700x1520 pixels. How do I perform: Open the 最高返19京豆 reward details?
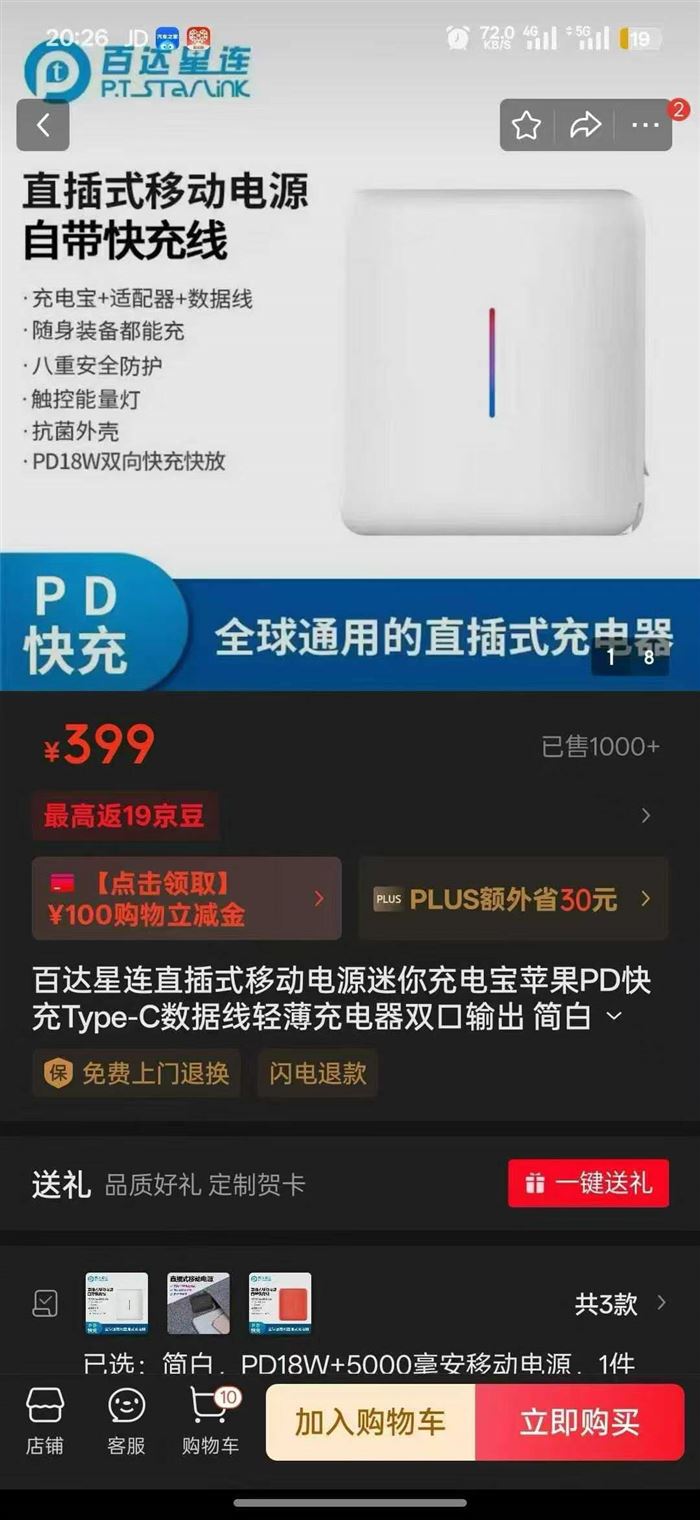125,816
